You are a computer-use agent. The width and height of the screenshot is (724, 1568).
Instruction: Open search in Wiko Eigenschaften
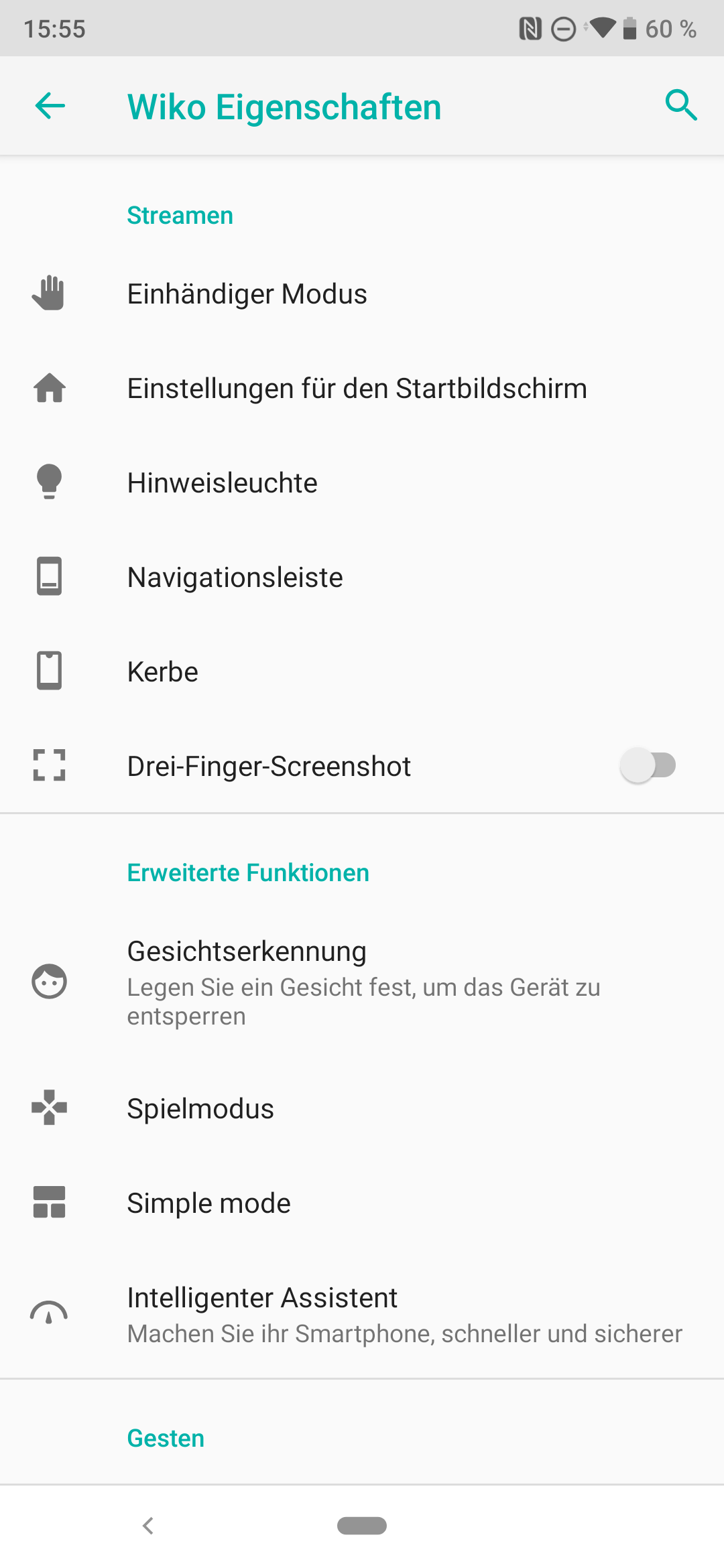point(680,106)
